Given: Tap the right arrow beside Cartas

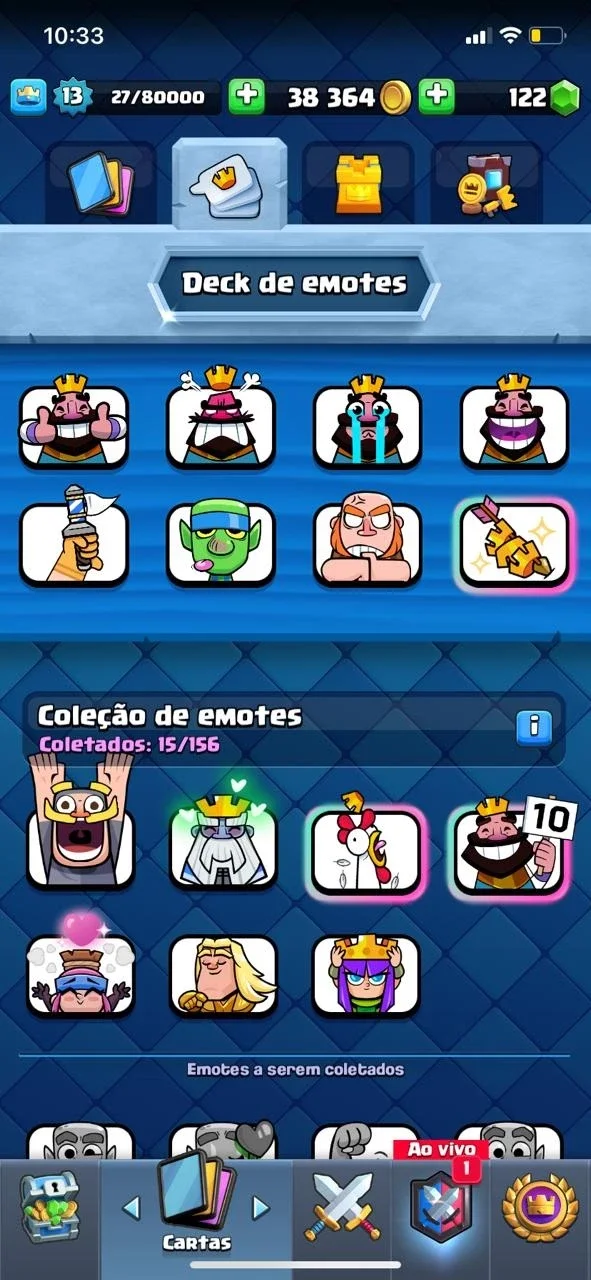Looking at the screenshot, I should (260, 1208).
